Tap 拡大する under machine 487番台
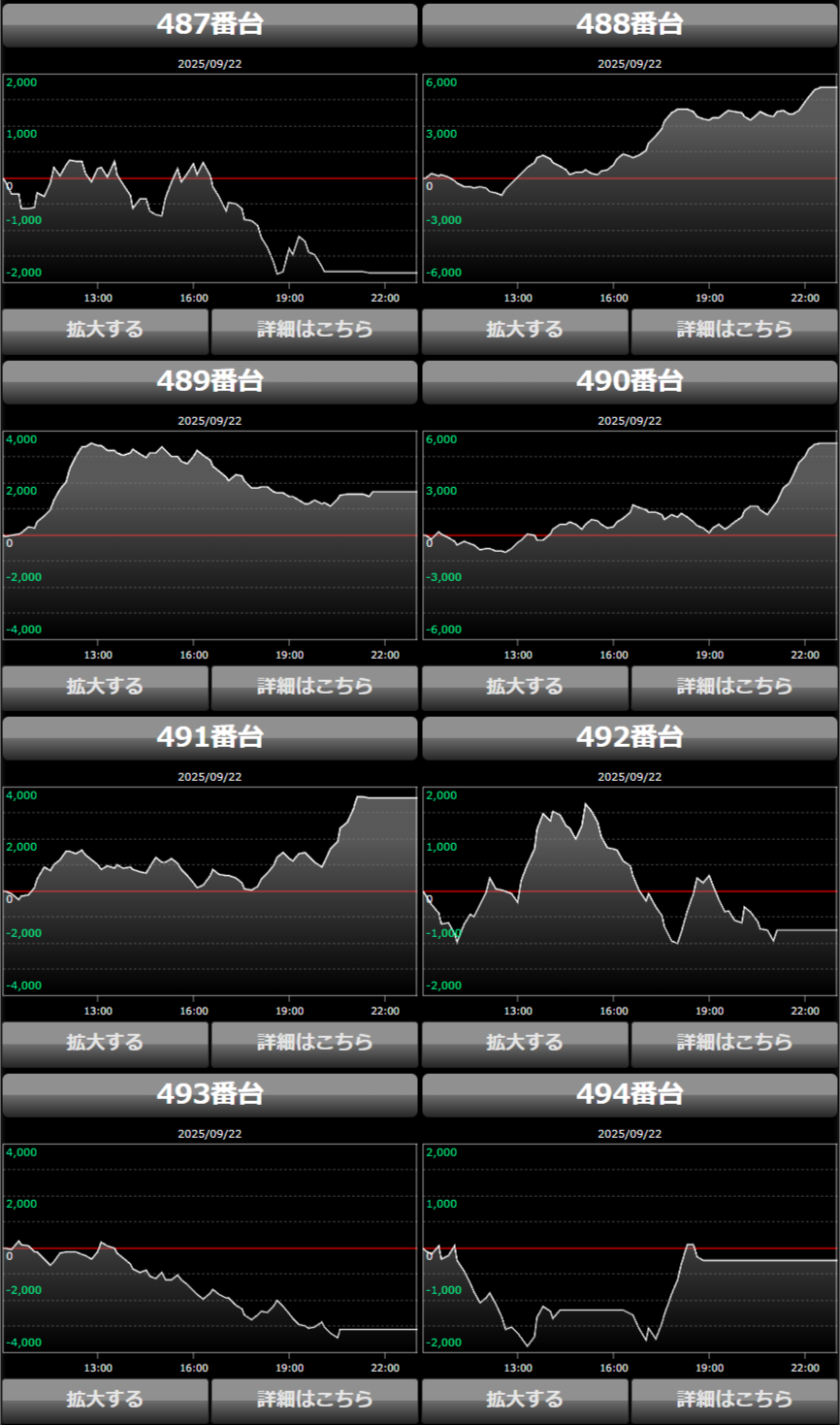Viewport: 840px width, 1425px height. pyautogui.click(x=105, y=330)
